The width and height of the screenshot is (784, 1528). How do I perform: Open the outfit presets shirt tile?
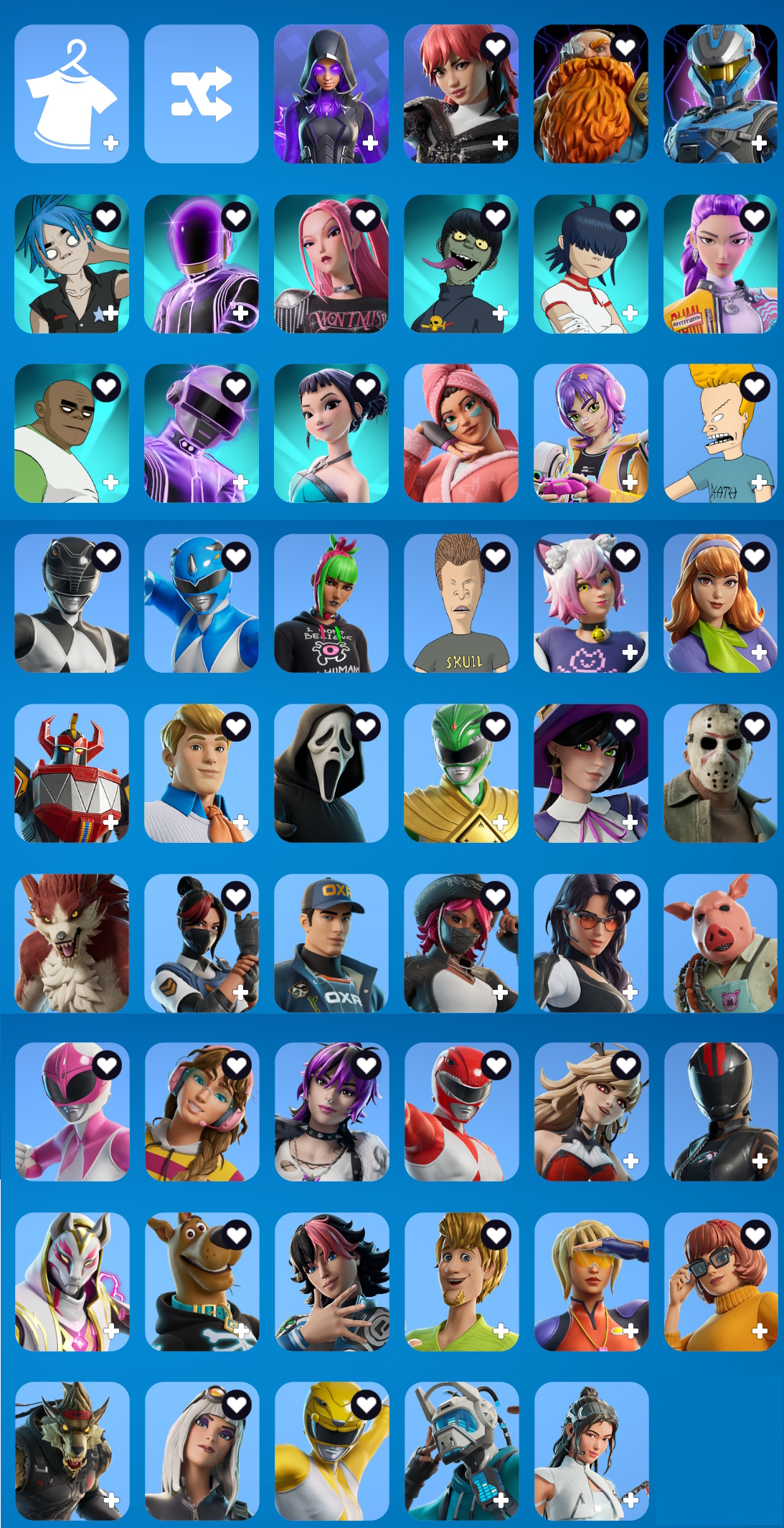pos(72,94)
